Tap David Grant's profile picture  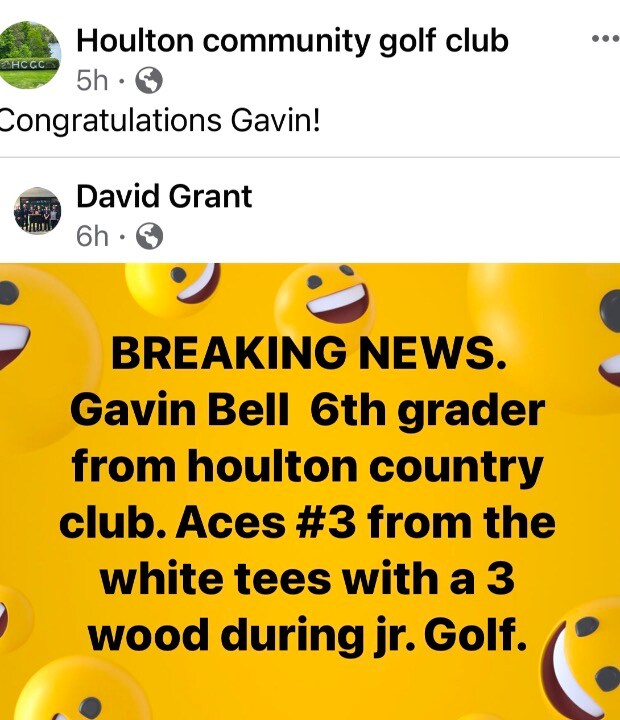point(37,211)
